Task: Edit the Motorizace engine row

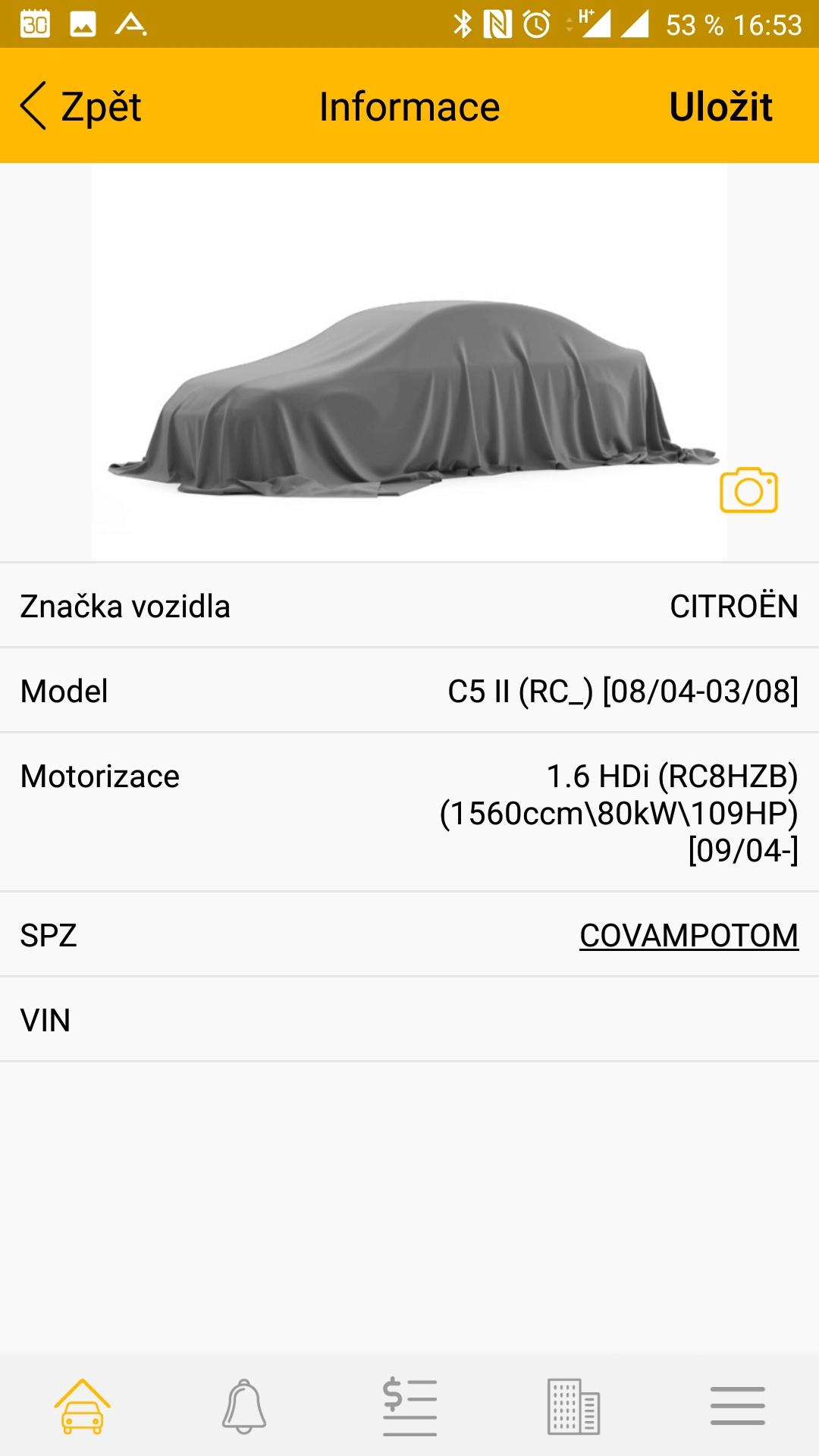Action: [409, 812]
